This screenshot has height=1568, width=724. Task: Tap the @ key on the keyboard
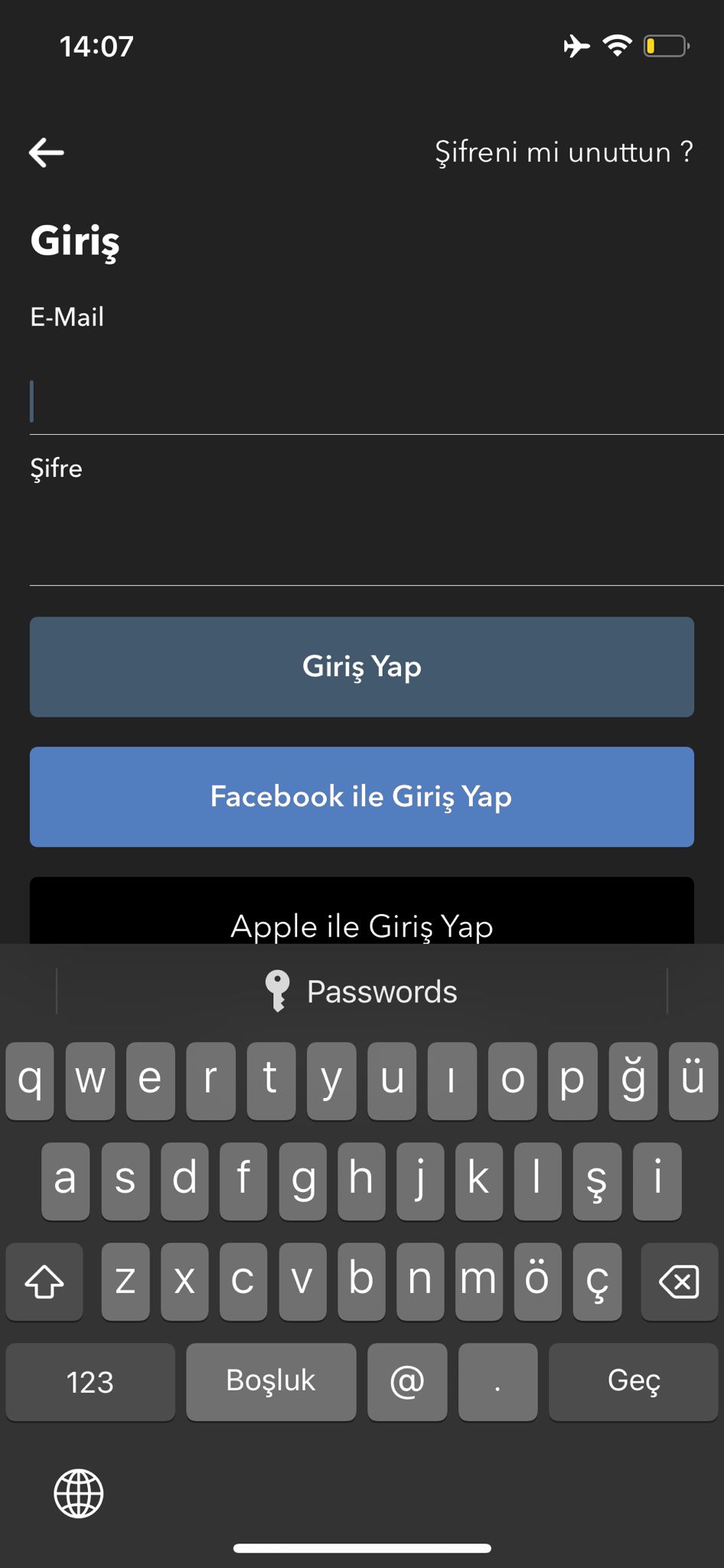[x=407, y=1382]
